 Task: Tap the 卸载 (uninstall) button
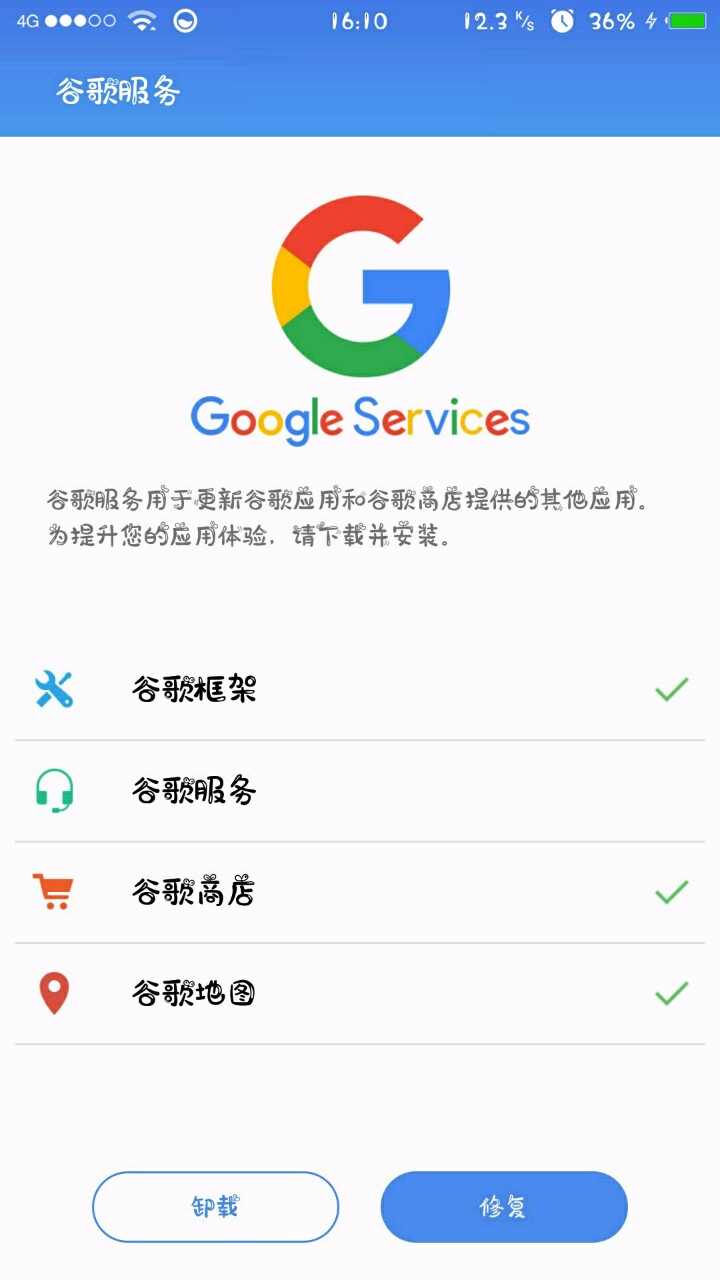215,1207
